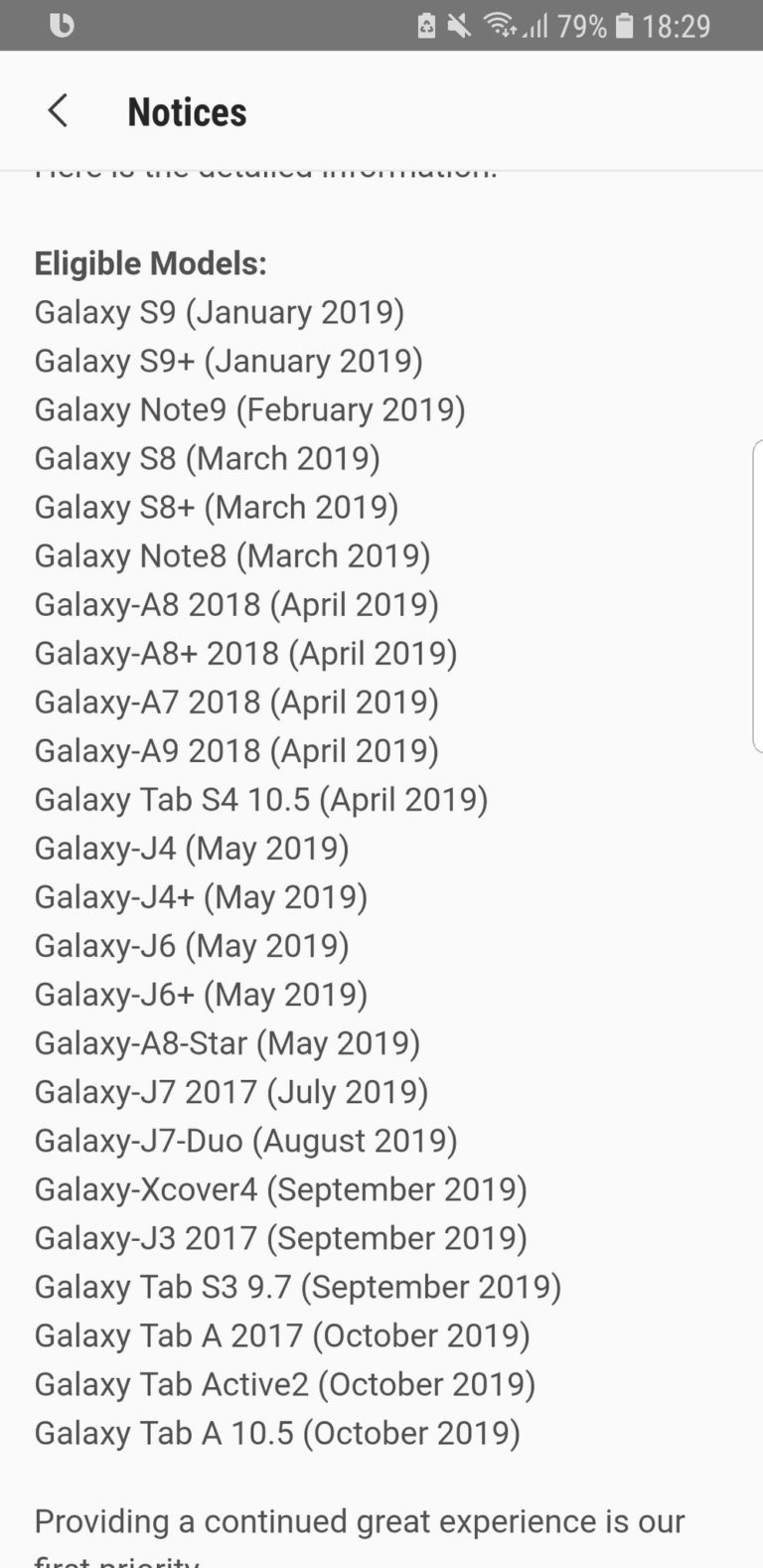Screen dimensions: 763x1568
Task: Tap the Notices title
Action: (187, 111)
